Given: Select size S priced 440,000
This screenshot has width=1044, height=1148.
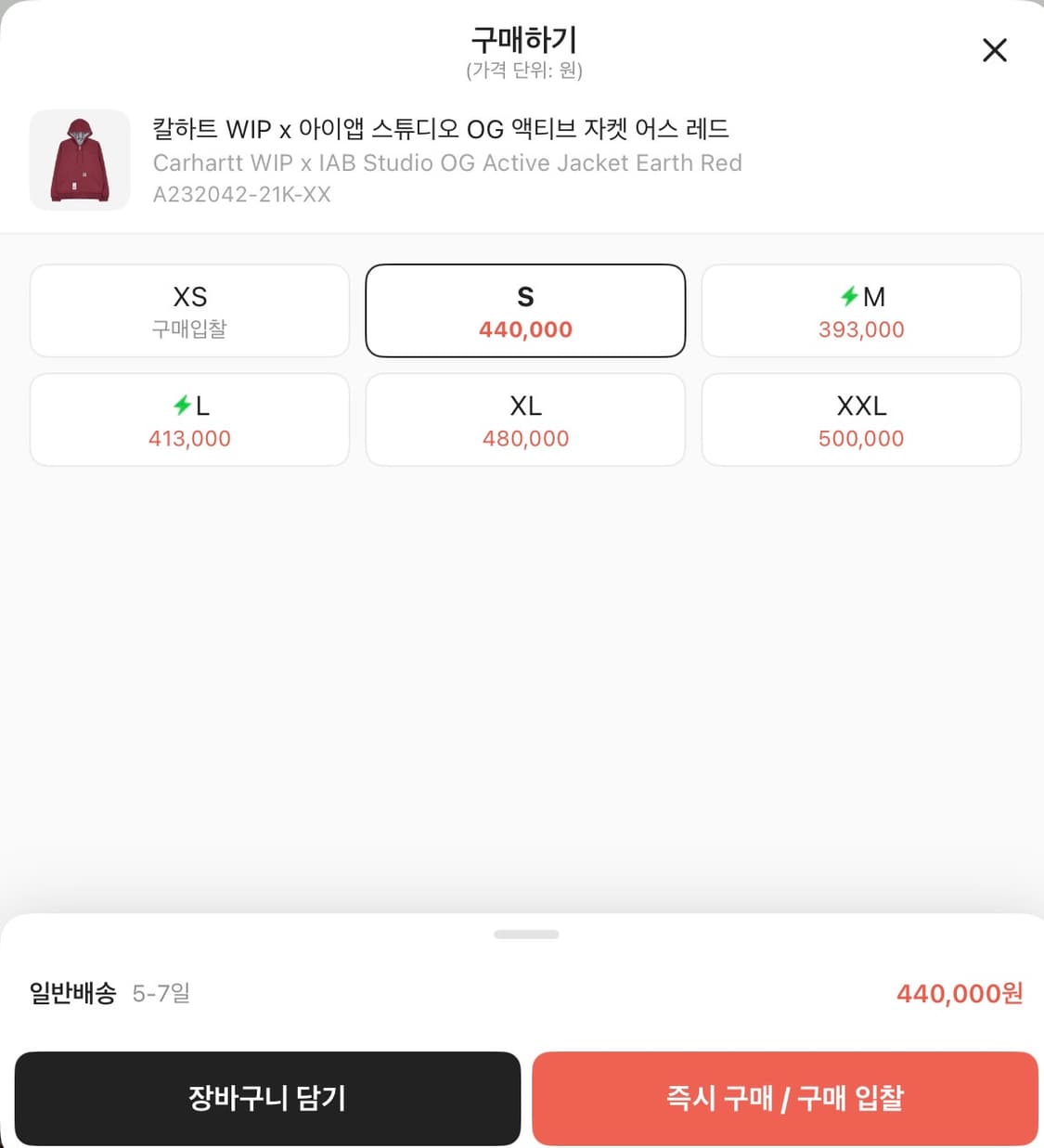Looking at the screenshot, I should pos(525,311).
